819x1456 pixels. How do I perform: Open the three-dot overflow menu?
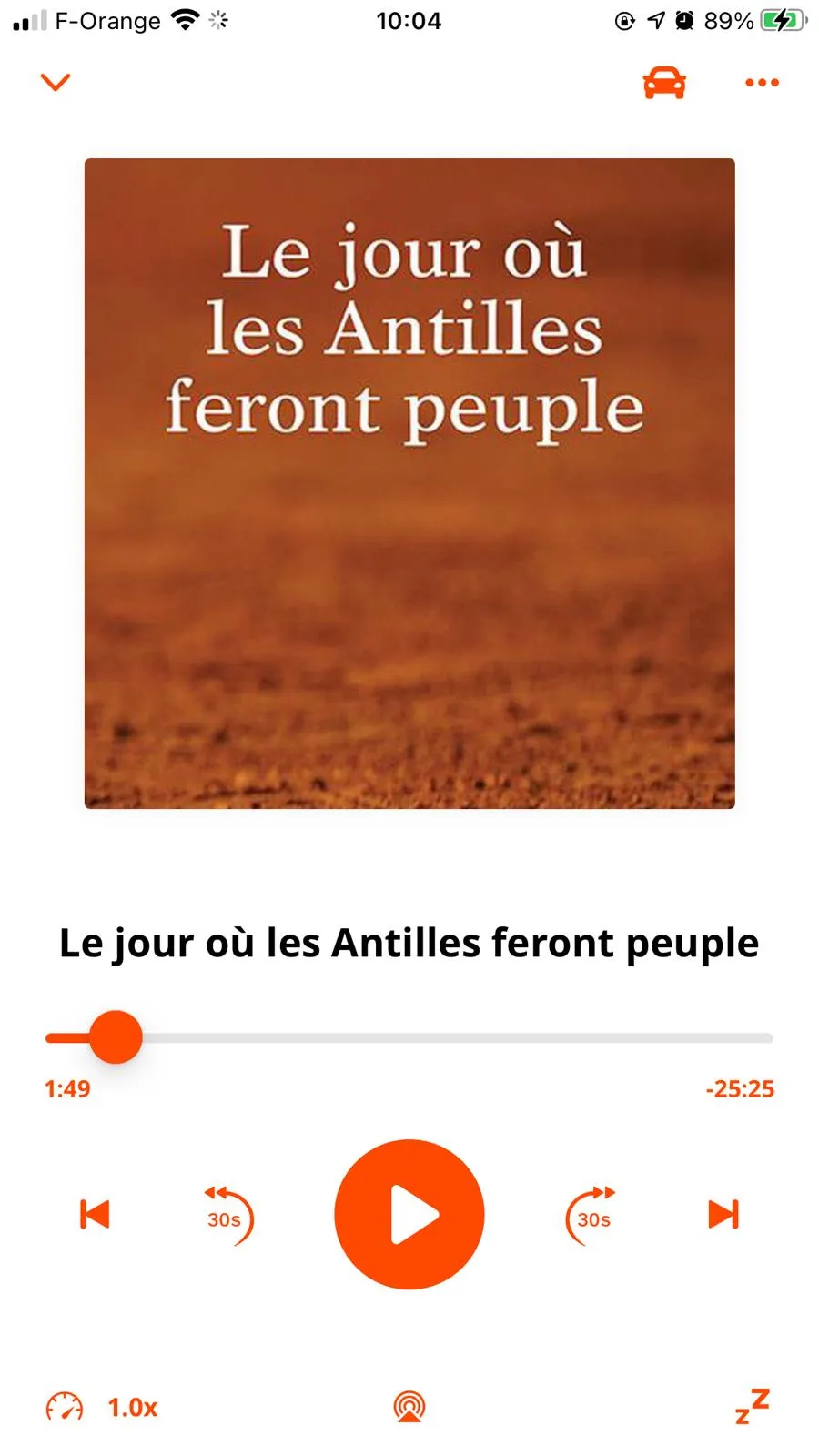click(762, 82)
